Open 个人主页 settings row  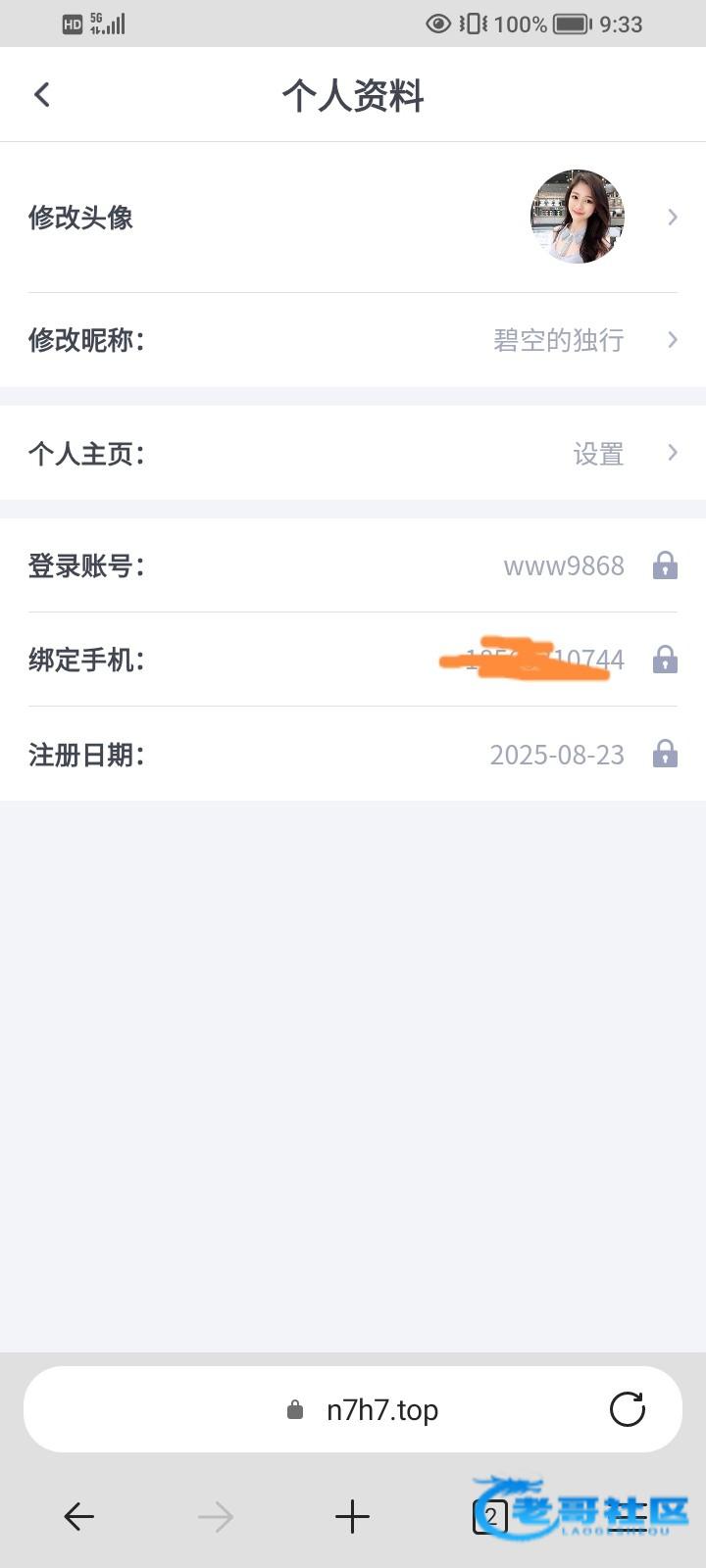pos(353,454)
